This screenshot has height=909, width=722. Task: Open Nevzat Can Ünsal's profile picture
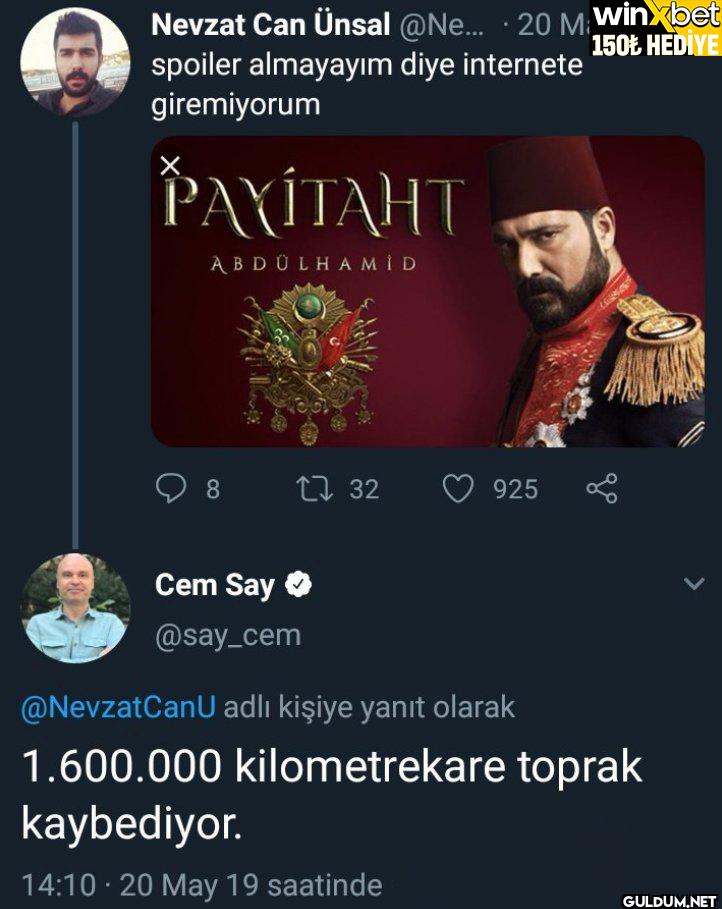75,64
